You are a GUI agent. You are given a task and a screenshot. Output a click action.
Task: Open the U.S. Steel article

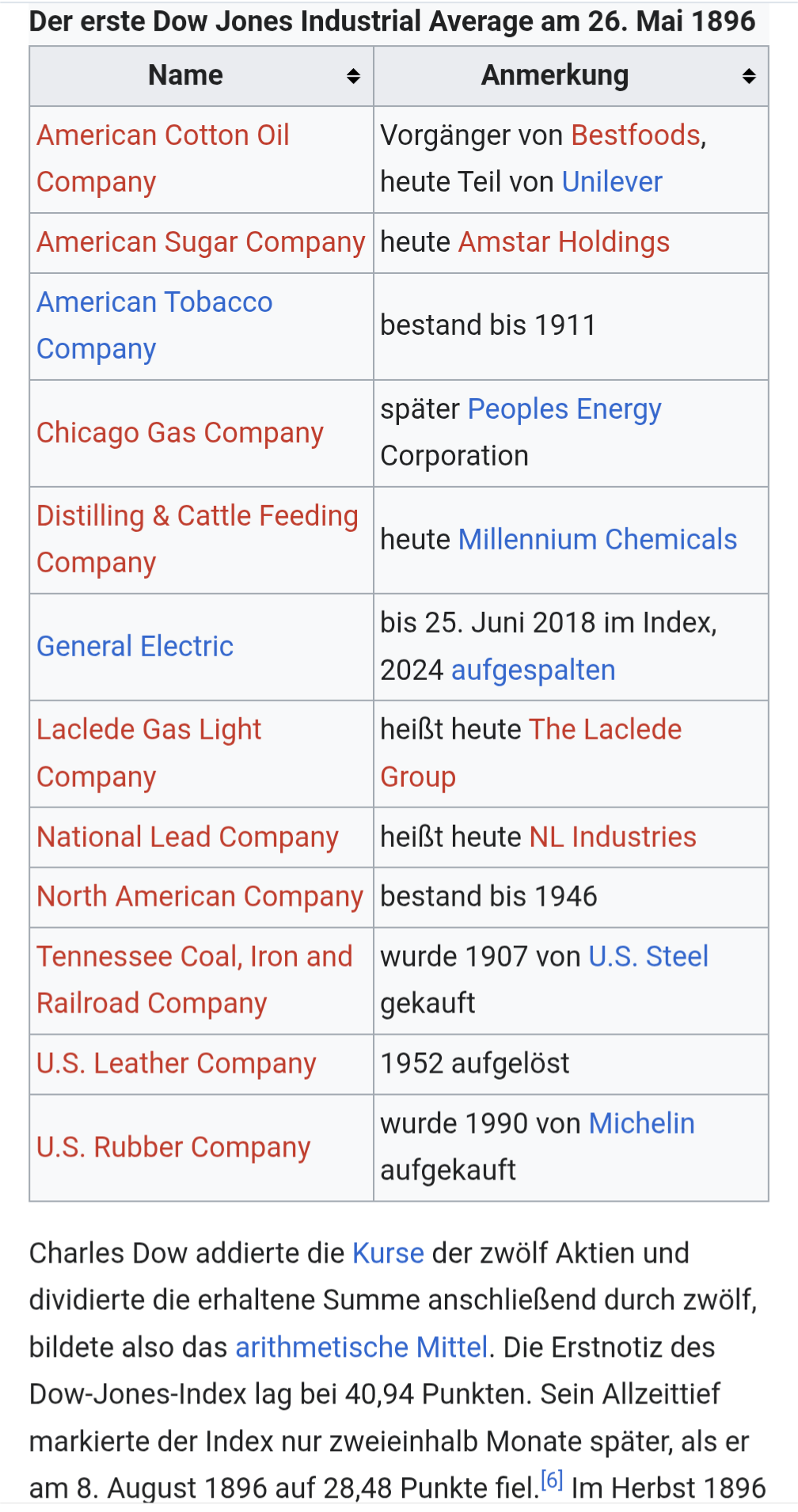pos(648,957)
